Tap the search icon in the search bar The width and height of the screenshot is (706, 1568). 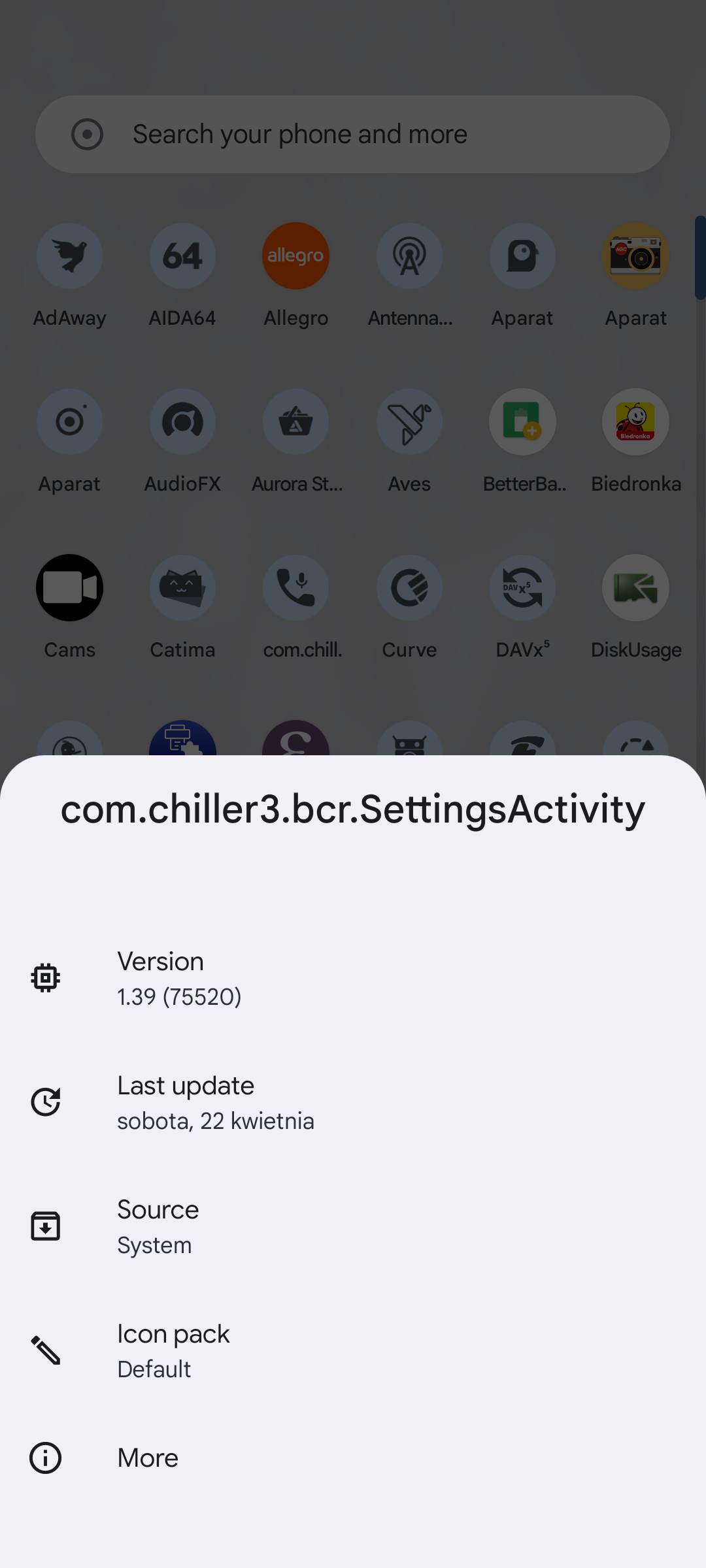click(x=88, y=134)
